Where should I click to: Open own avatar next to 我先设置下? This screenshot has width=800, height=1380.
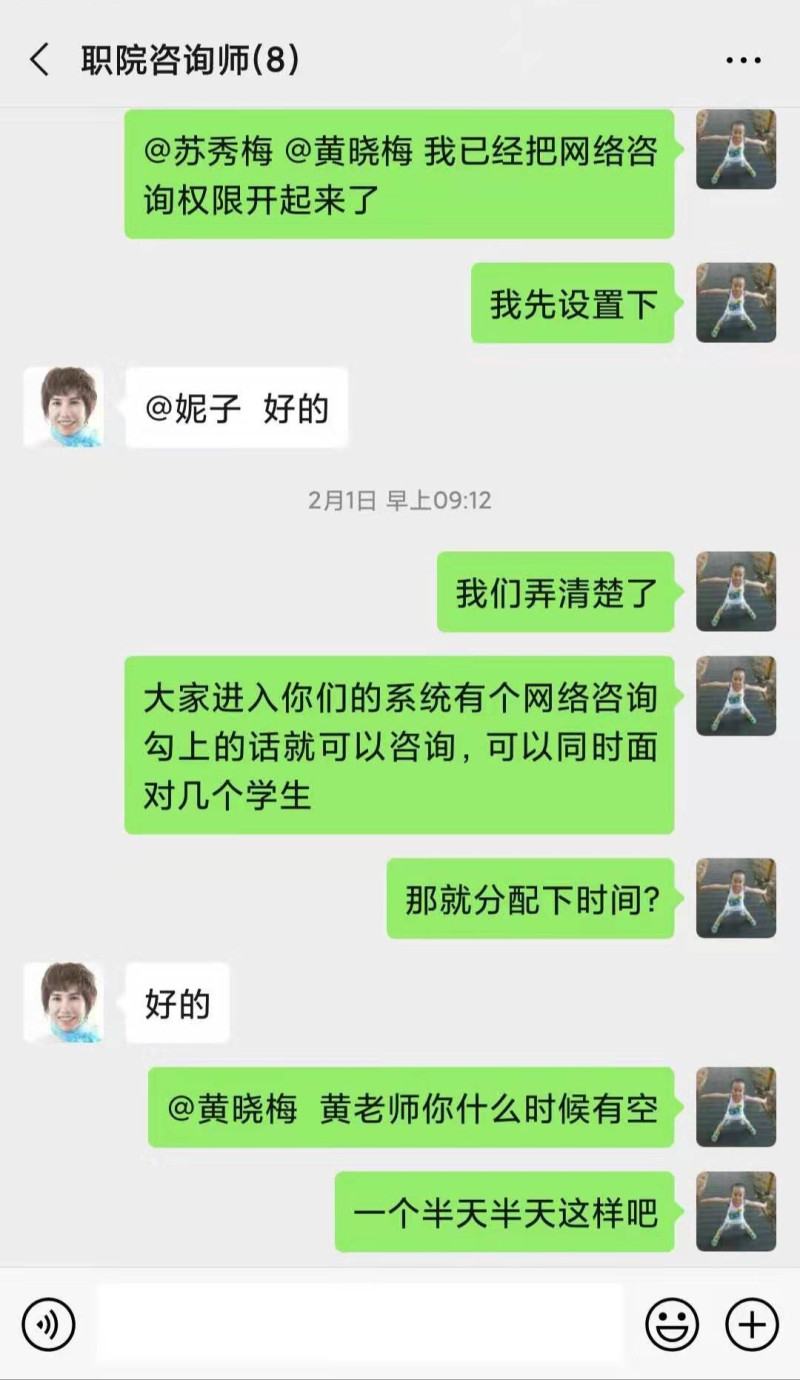(x=736, y=303)
